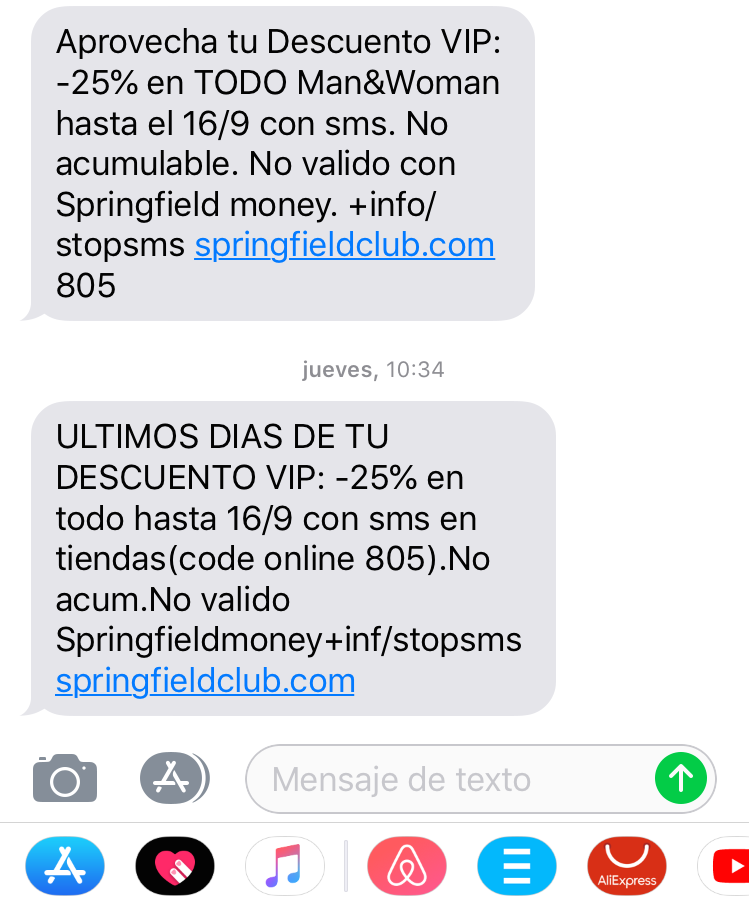The width and height of the screenshot is (749, 908).
Task: Open springfieldclub.com in the ULTIMOS DIAS message
Action: click(205, 680)
